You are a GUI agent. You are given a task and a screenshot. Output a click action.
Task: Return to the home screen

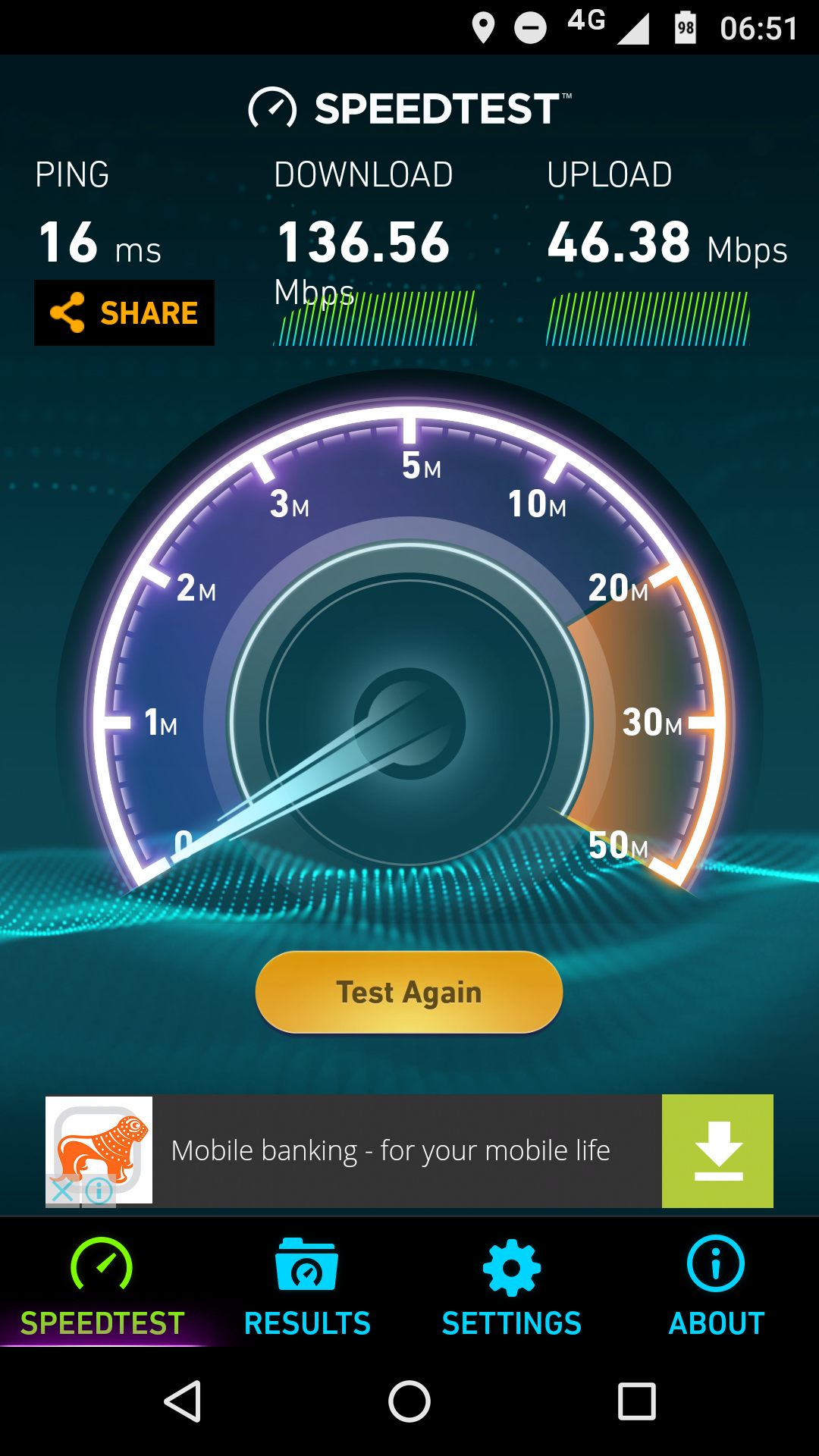point(409,1401)
